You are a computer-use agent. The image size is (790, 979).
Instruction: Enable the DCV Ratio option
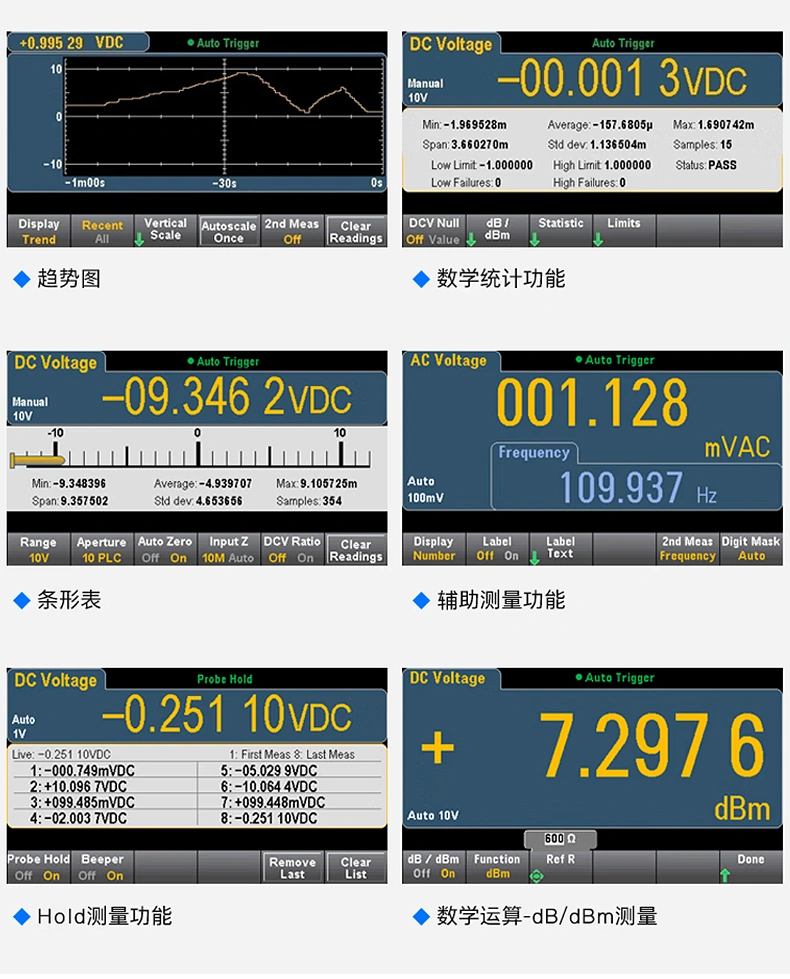(x=293, y=548)
